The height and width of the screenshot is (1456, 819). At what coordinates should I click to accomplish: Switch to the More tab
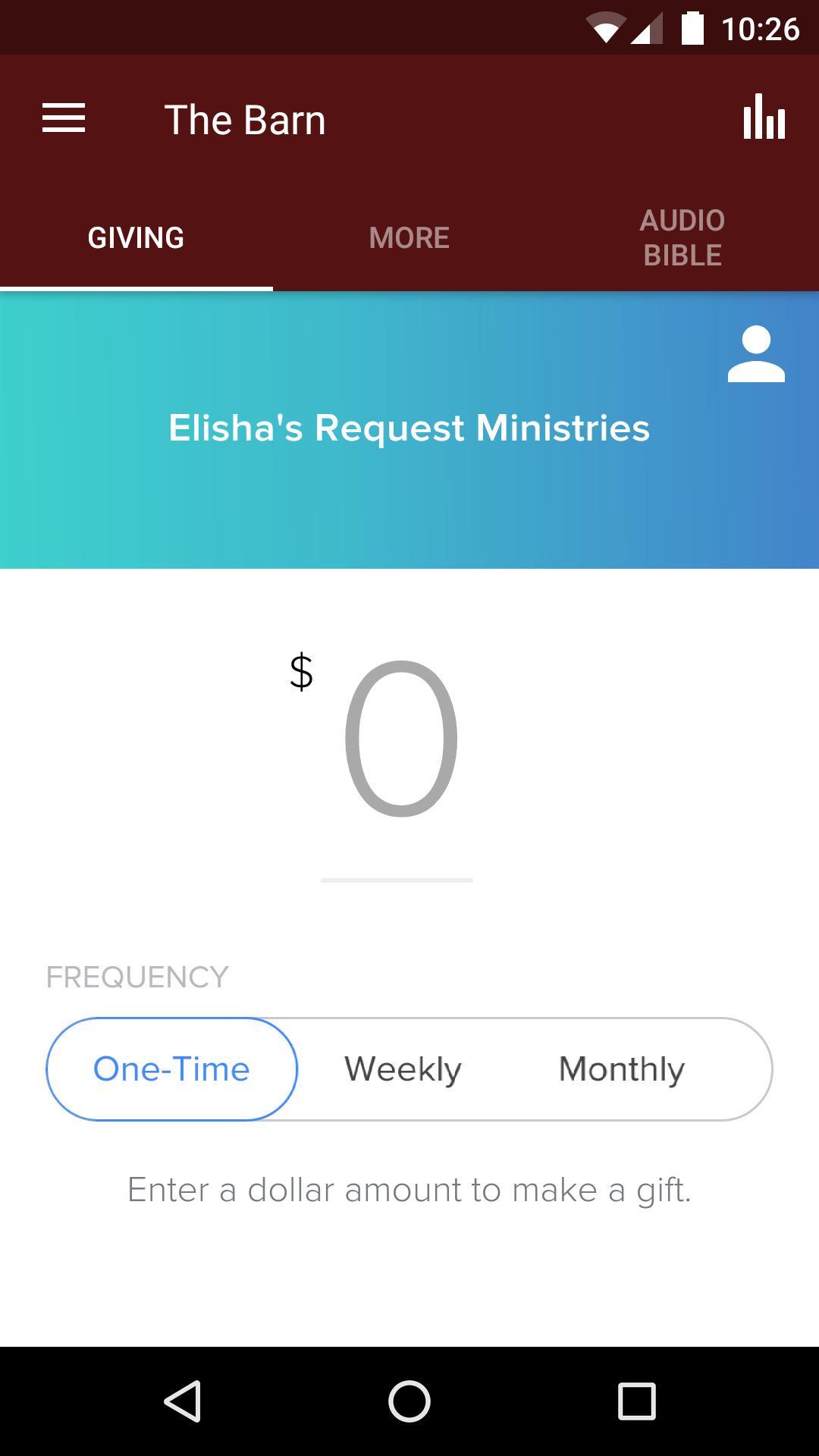tap(409, 238)
